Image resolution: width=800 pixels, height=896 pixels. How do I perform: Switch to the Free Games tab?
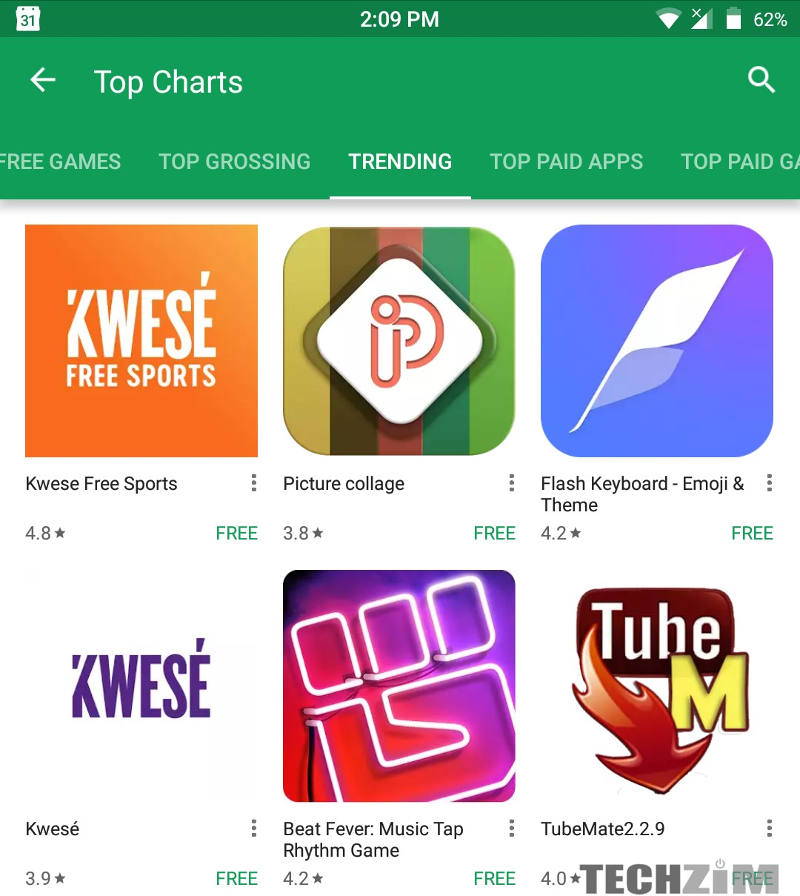(60, 162)
